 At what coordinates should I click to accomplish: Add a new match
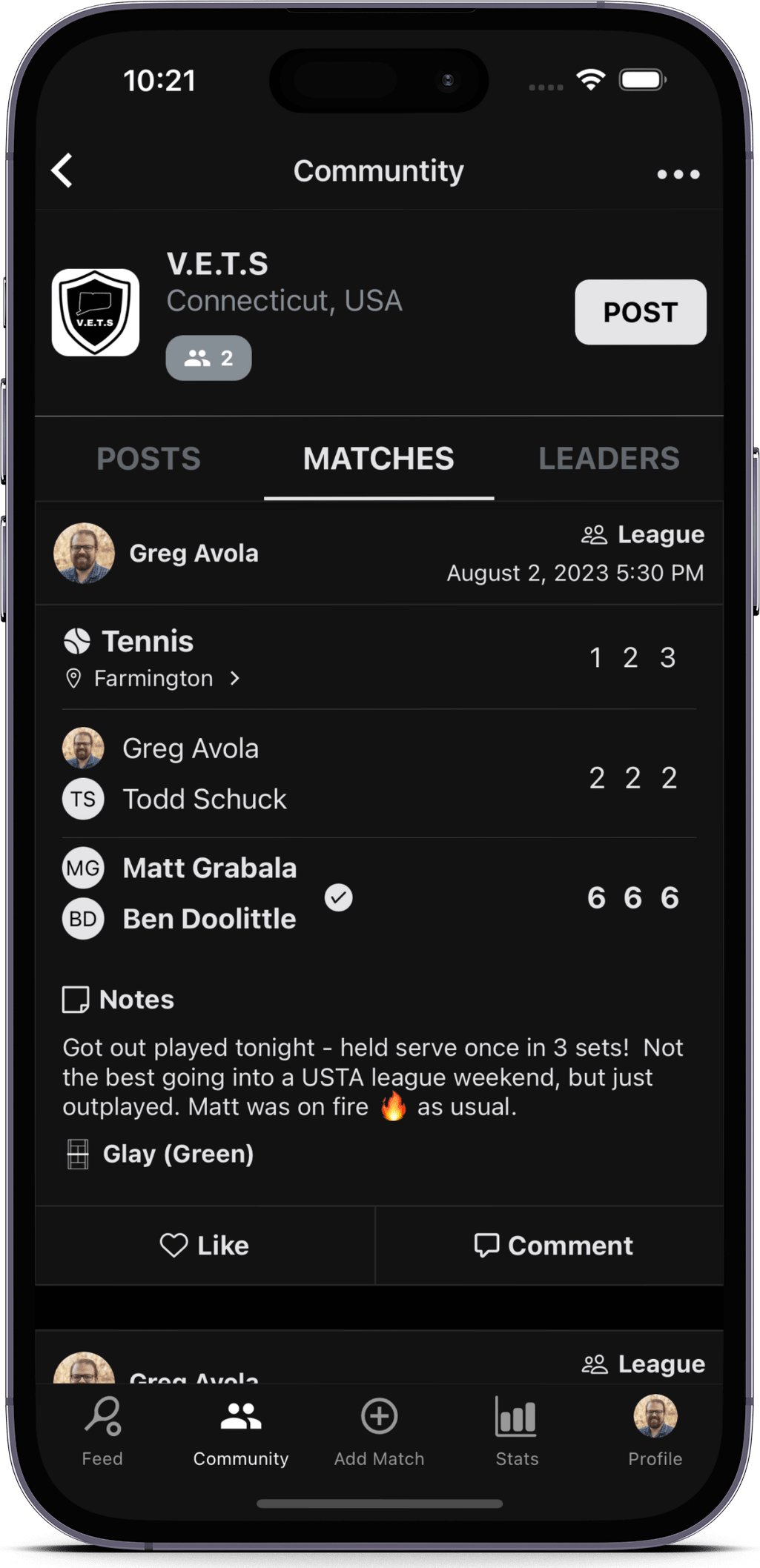pos(379,1432)
